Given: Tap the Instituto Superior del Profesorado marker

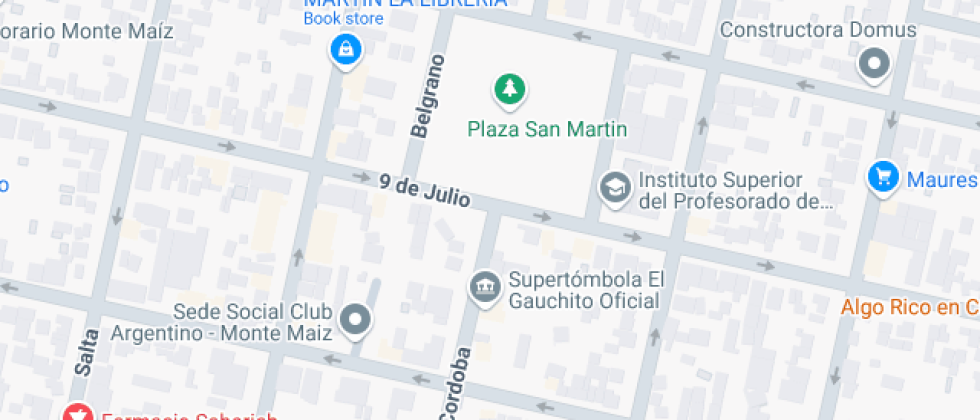Looking at the screenshot, I should pos(613,187).
